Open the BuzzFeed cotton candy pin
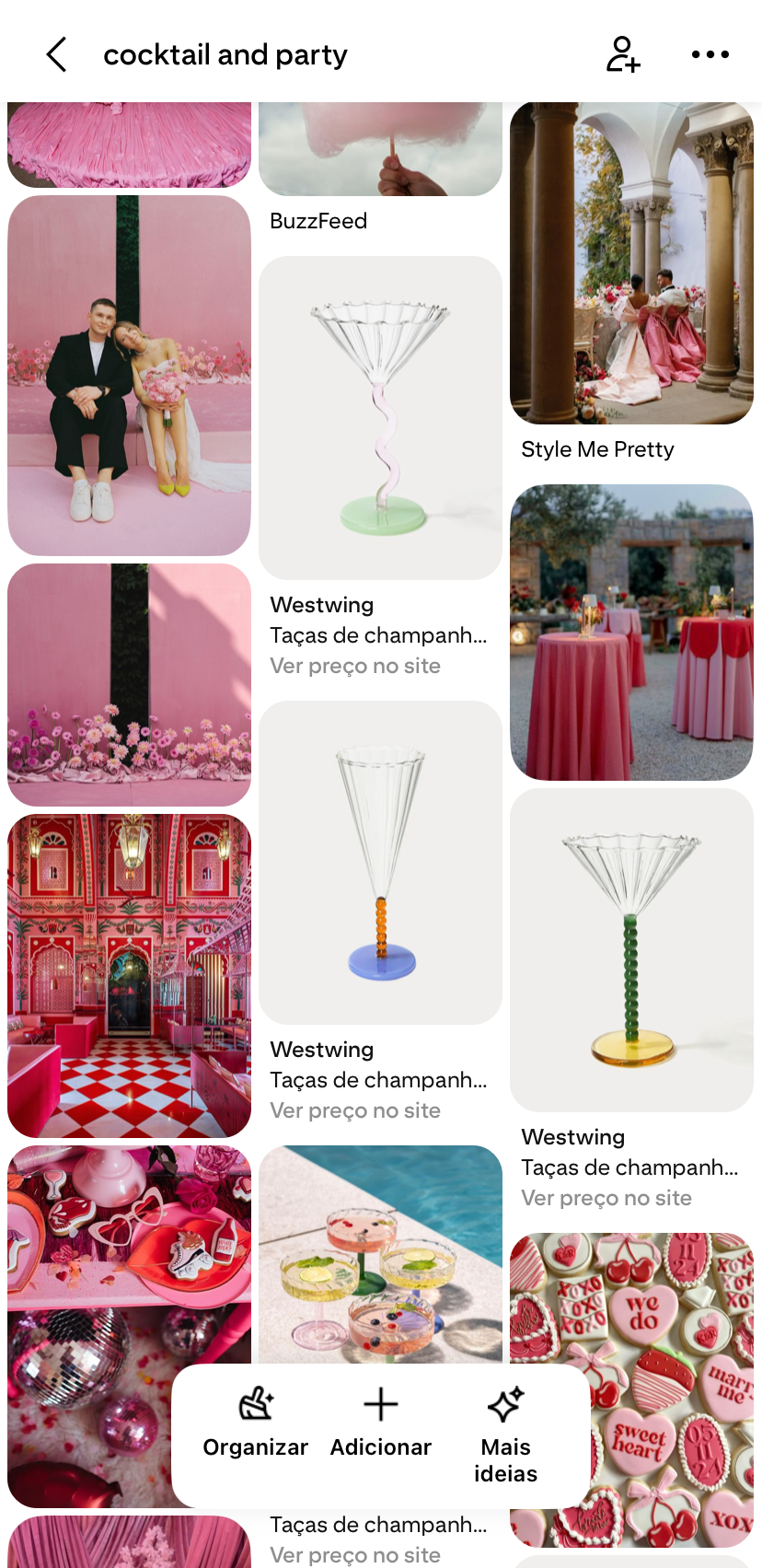Image resolution: width=762 pixels, height=1568 pixels. pos(380,147)
